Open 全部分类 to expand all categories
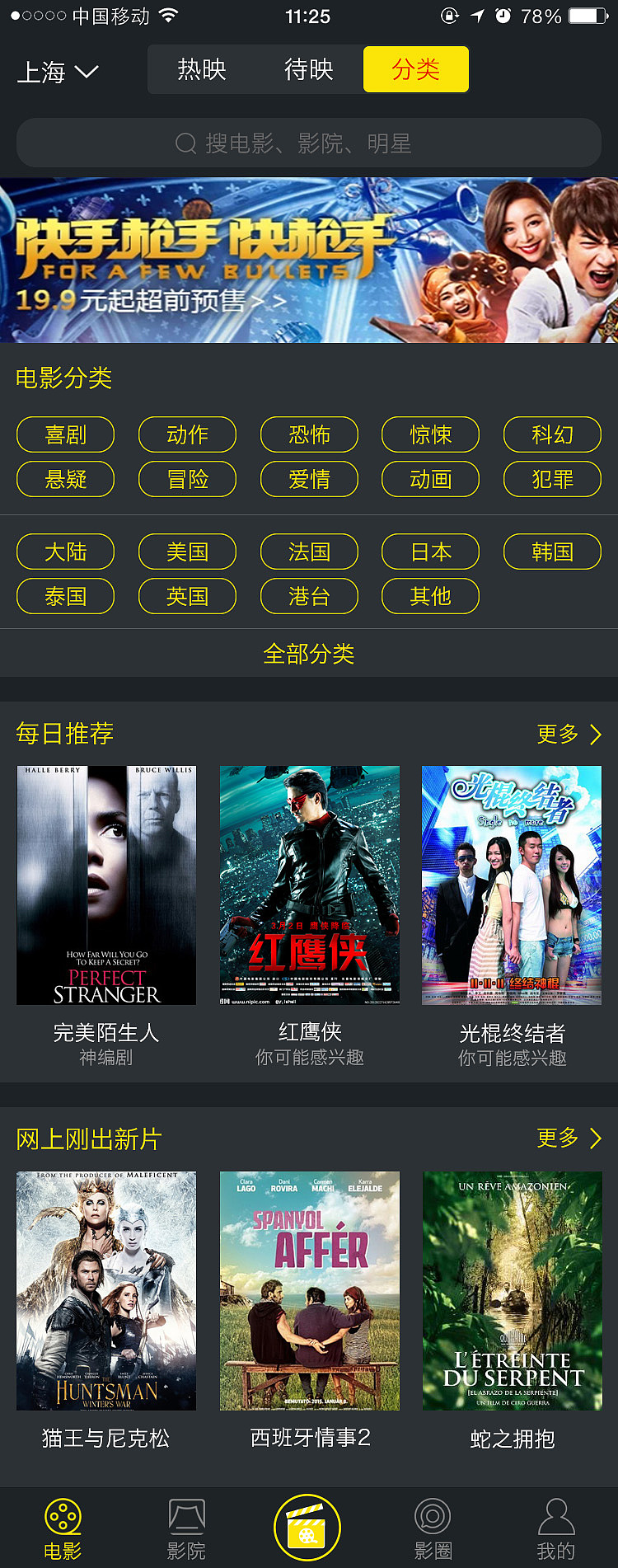 [x=309, y=654]
